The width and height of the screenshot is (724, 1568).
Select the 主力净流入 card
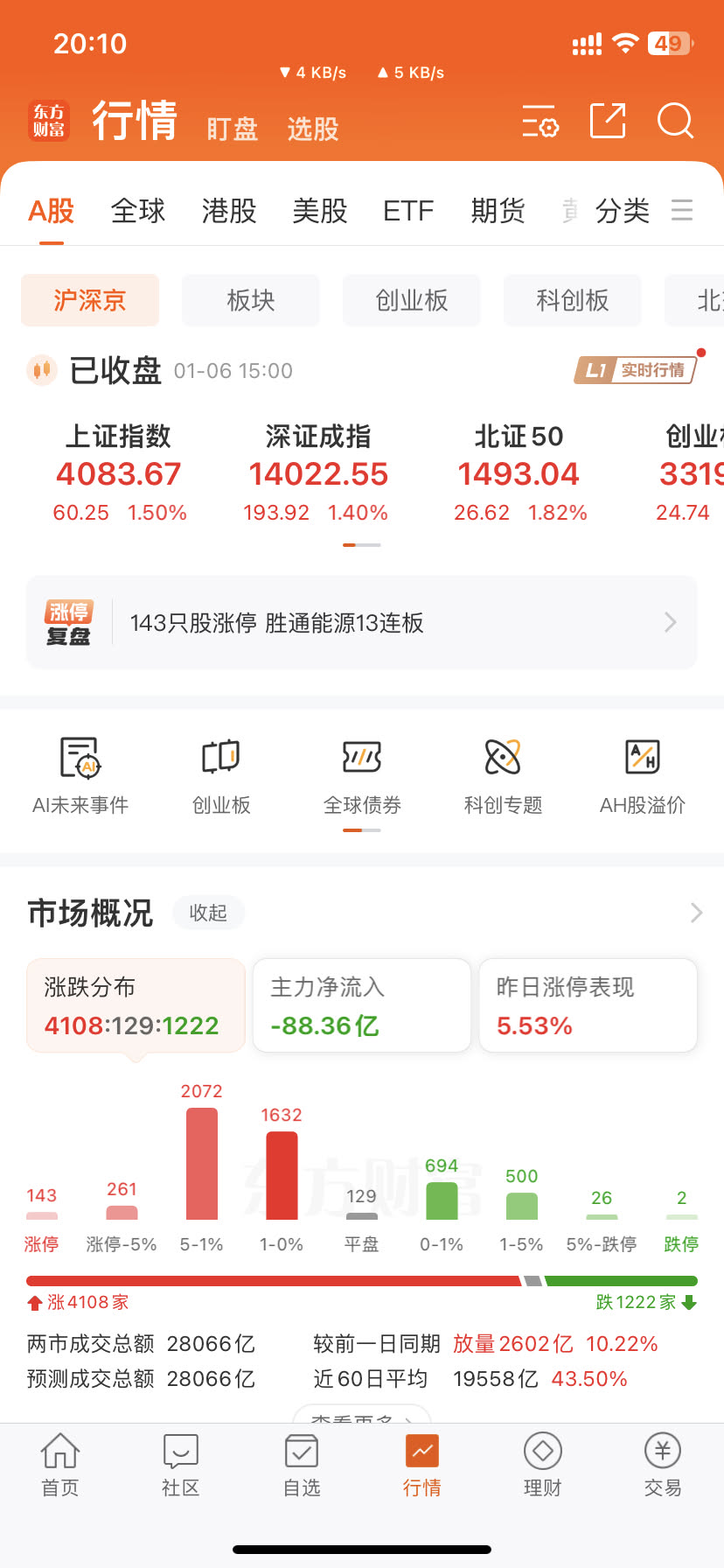coord(361,1005)
